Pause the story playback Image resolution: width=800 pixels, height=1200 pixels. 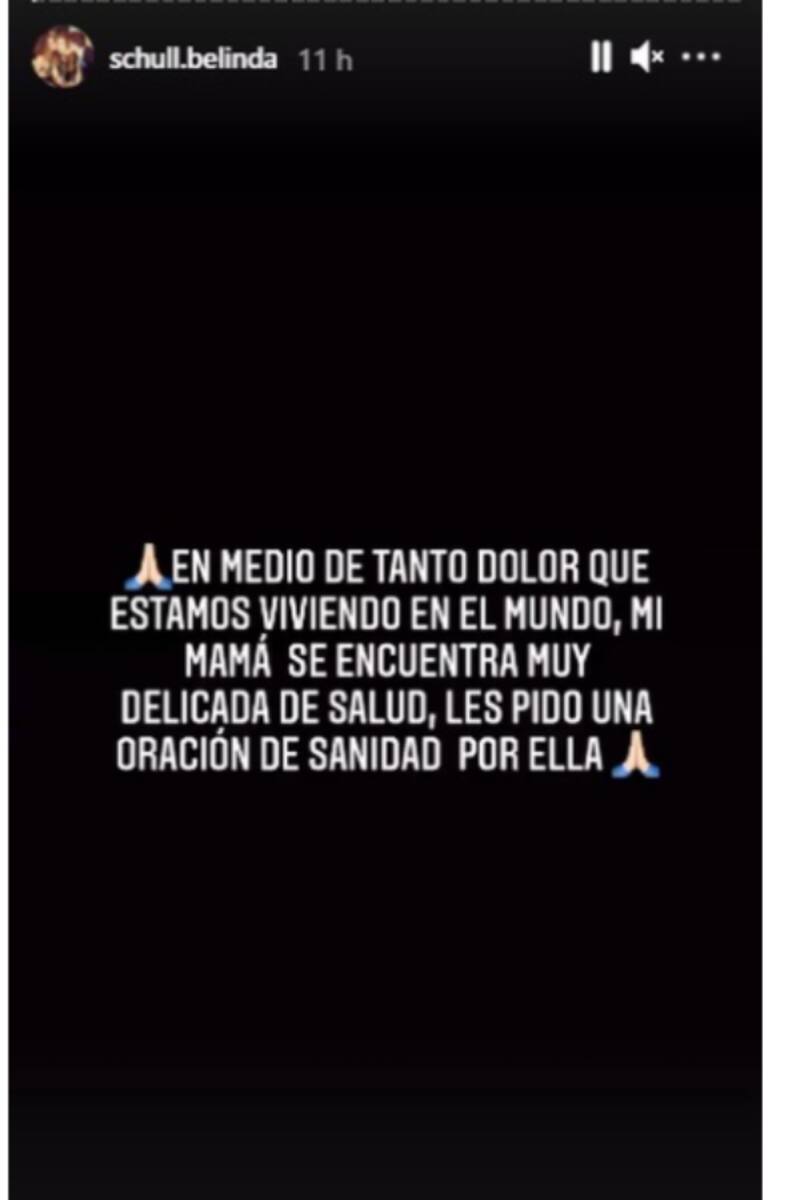600,59
